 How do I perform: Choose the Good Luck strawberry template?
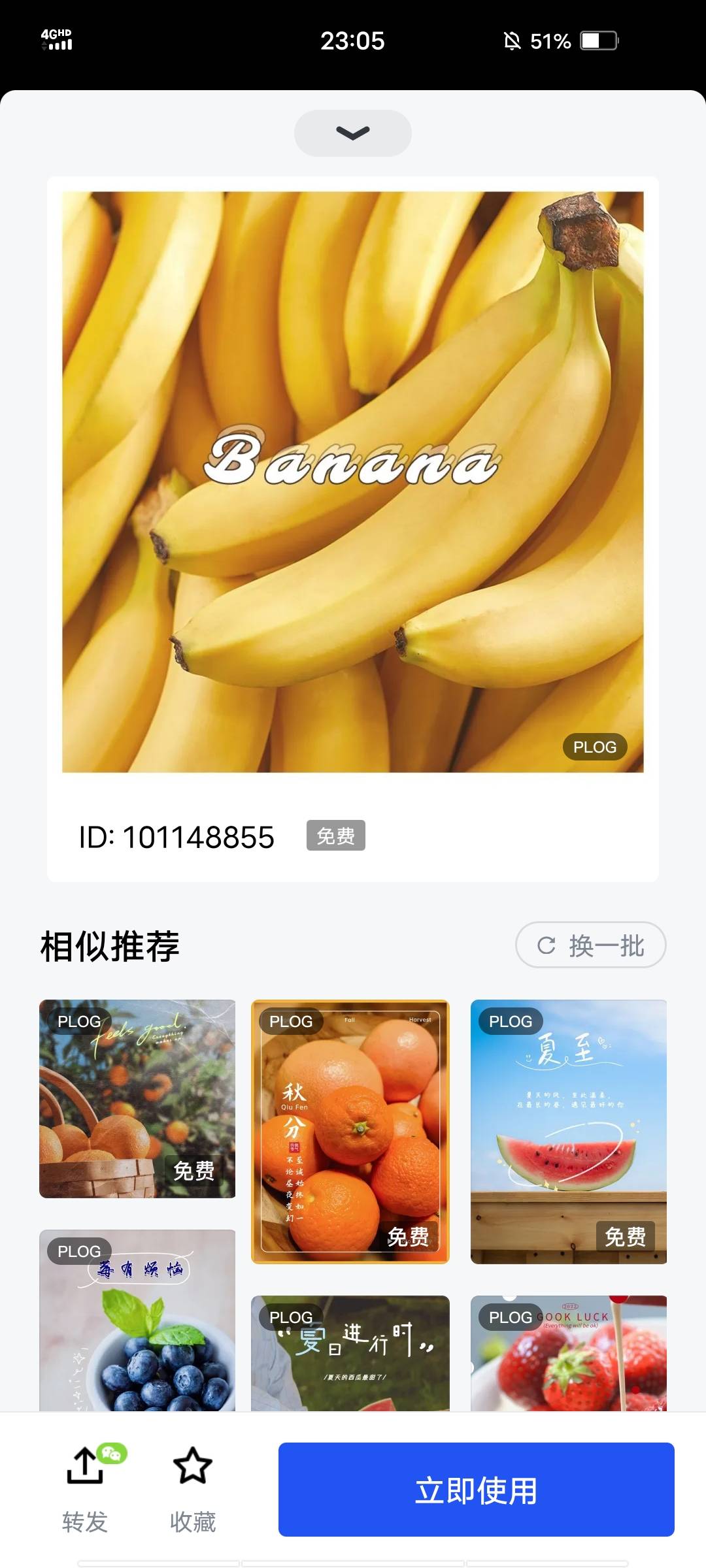pyautogui.click(x=568, y=1352)
